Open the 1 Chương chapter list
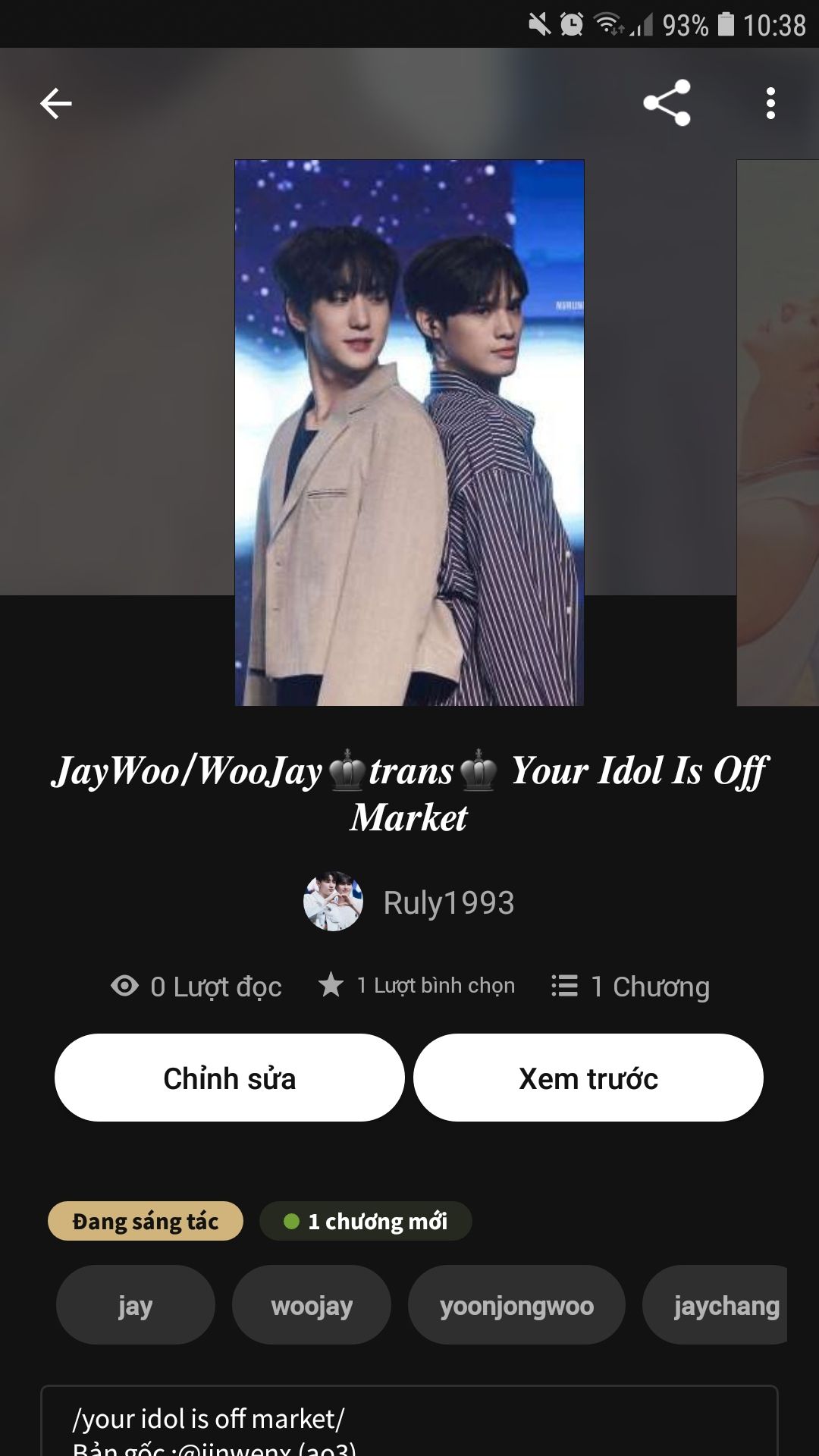The height and width of the screenshot is (1456, 819). click(x=631, y=986)
